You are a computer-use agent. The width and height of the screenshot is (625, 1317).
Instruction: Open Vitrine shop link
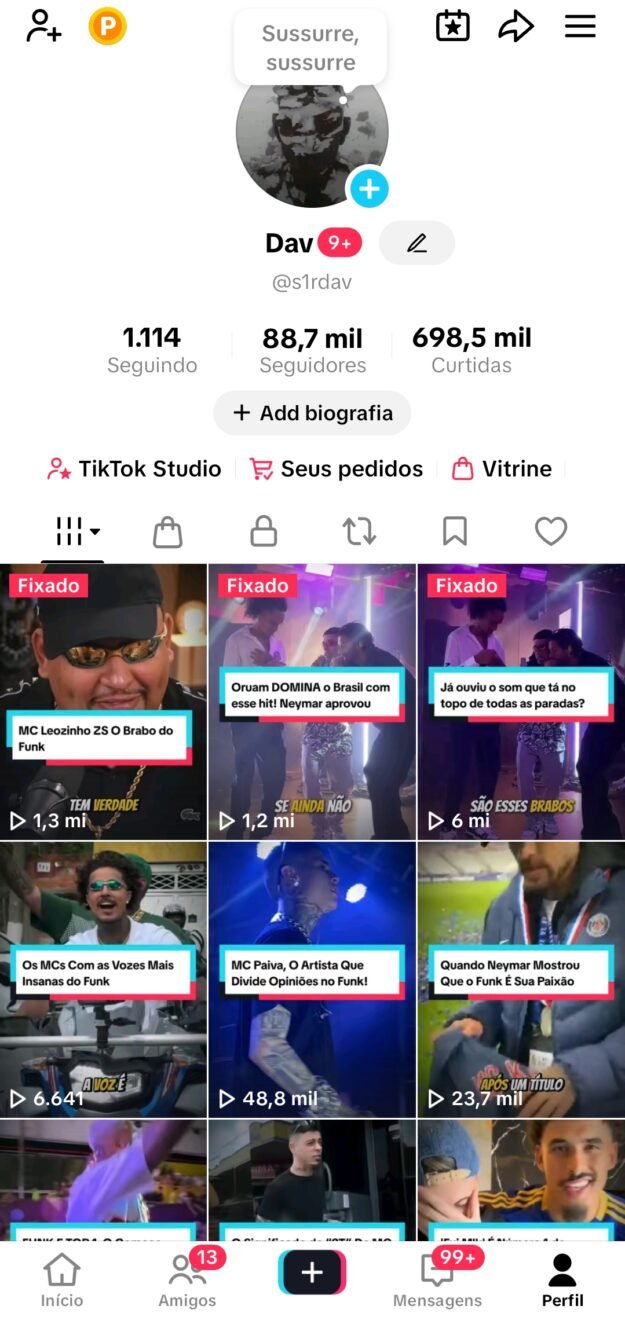tap(502, 469)
